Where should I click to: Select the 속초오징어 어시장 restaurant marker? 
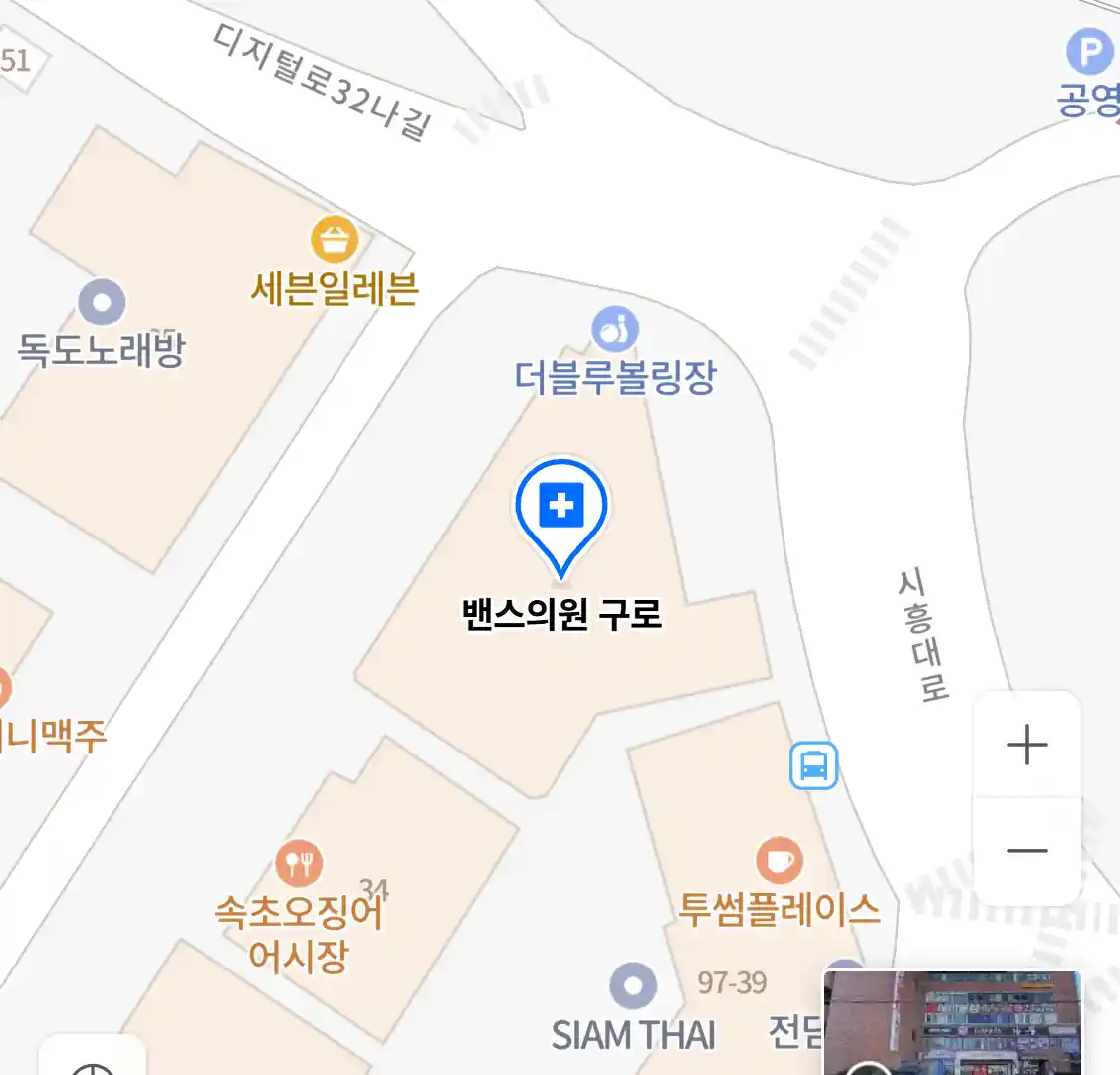tap(299, 863)
